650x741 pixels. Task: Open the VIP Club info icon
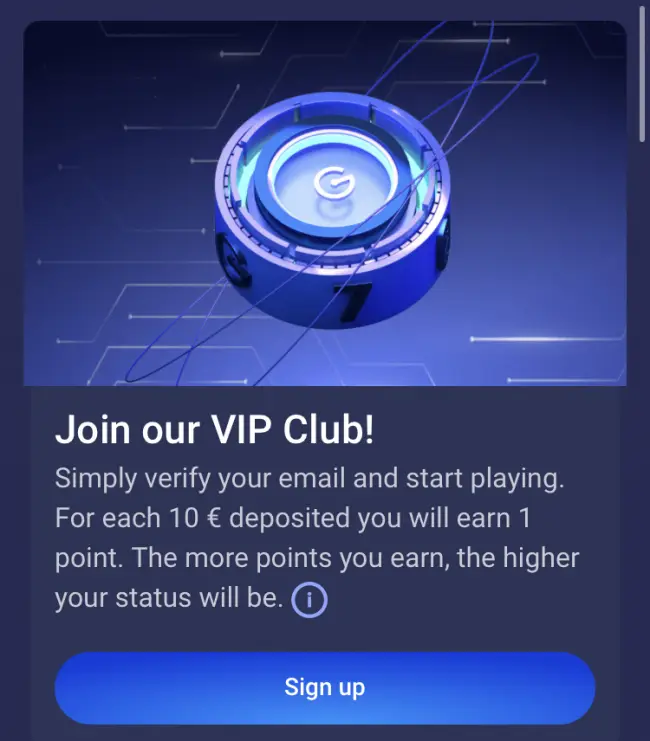click(x=311, y=600)
